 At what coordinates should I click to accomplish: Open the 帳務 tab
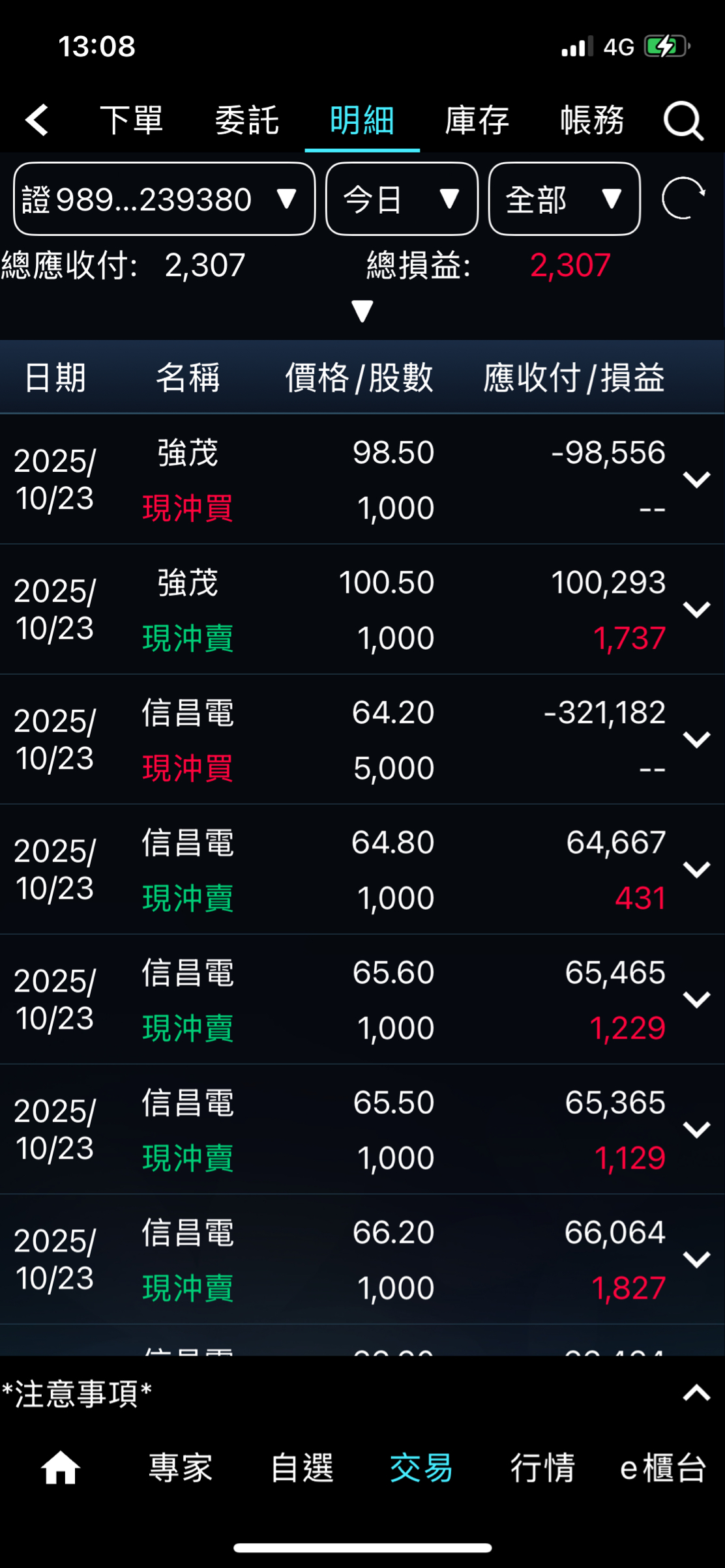tap(592, 121)
